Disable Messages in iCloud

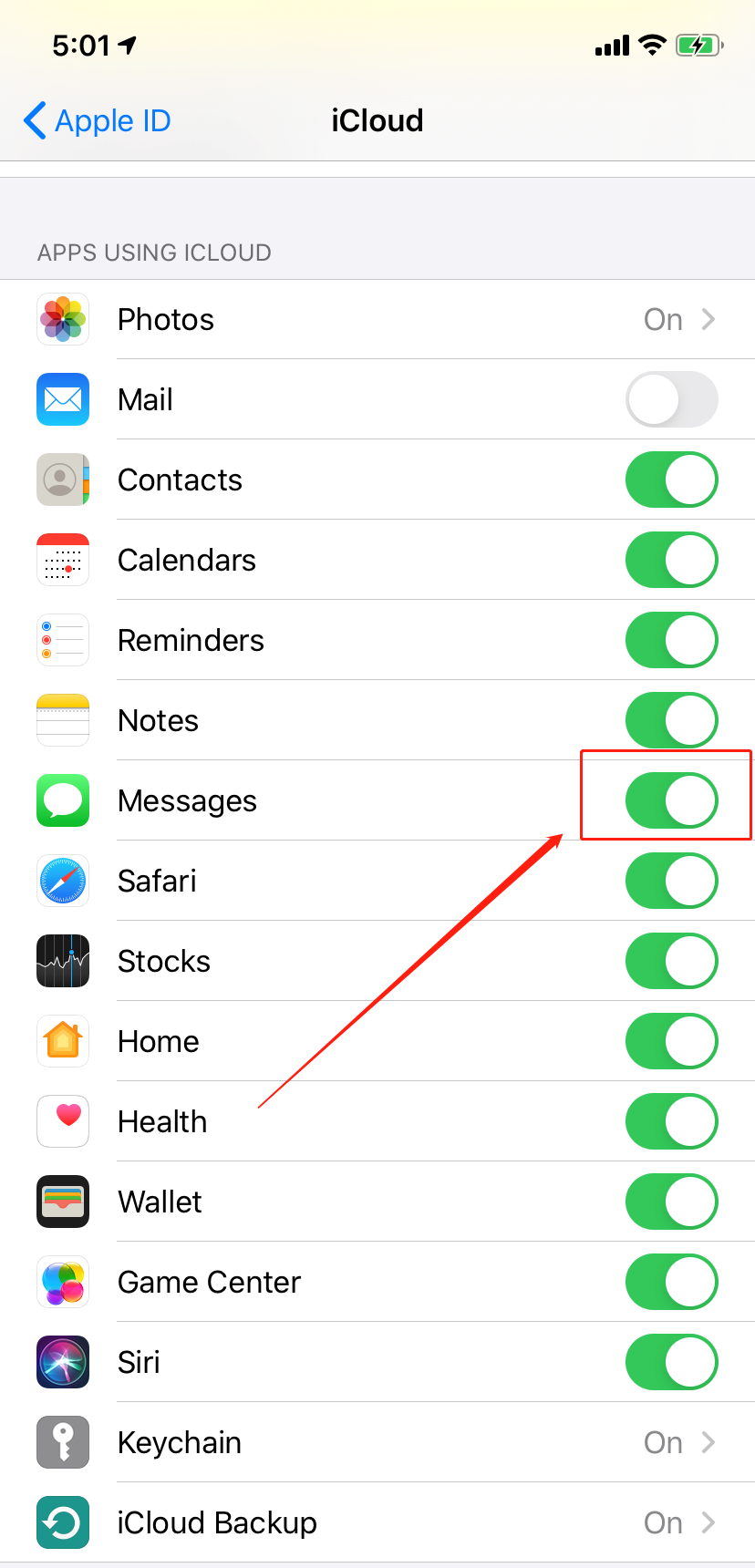point(671,800)
